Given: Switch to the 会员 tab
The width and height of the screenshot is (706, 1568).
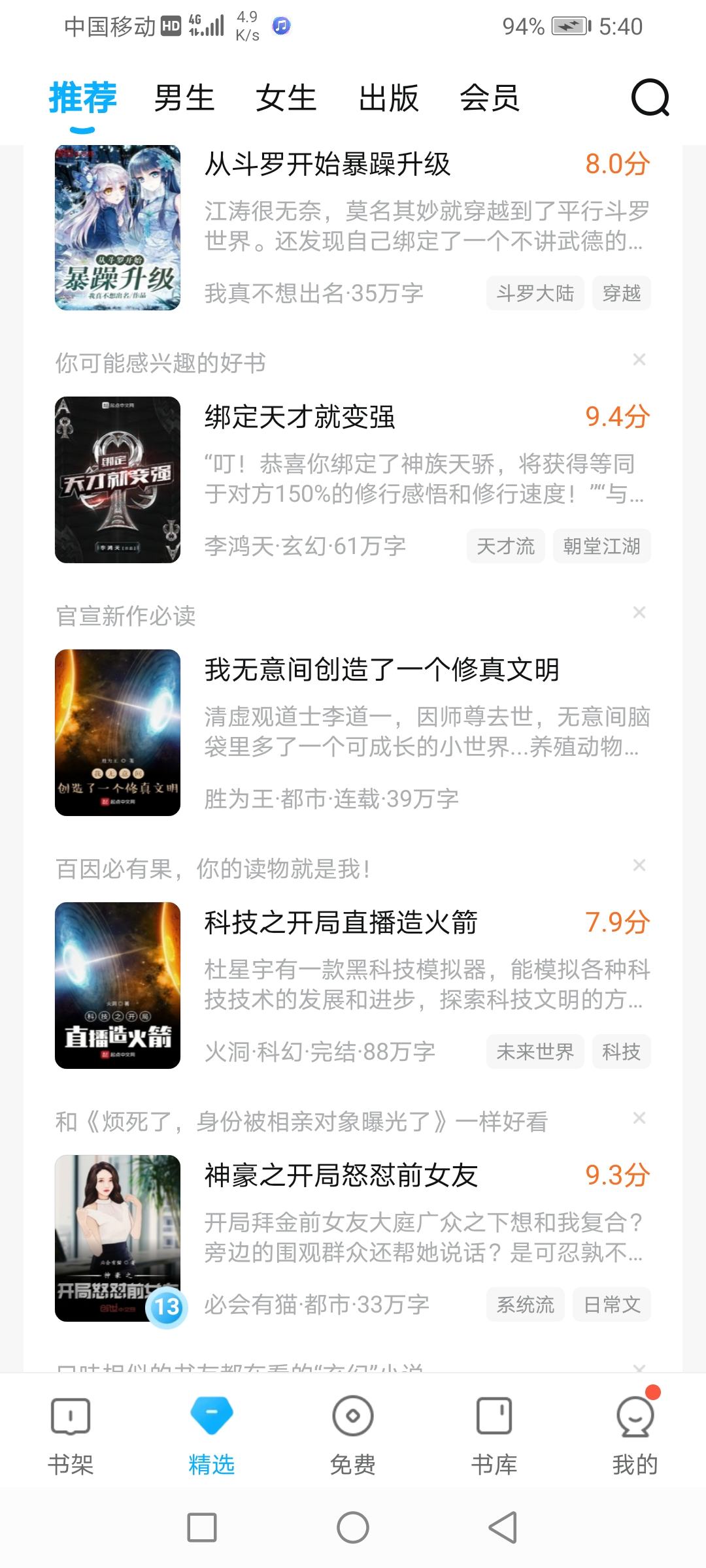Looking at the screenshot, I should [x=490, y=98].
